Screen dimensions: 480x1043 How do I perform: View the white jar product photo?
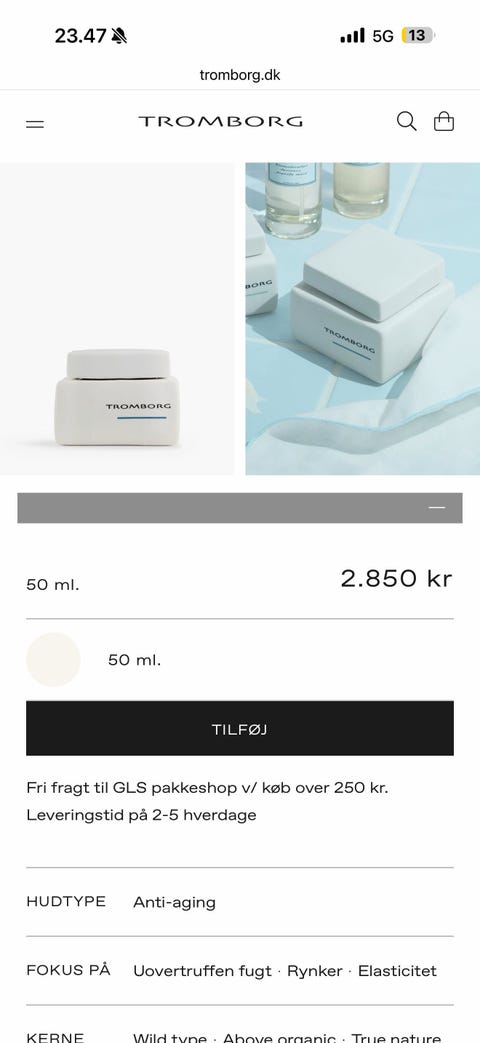coord(117,319)
